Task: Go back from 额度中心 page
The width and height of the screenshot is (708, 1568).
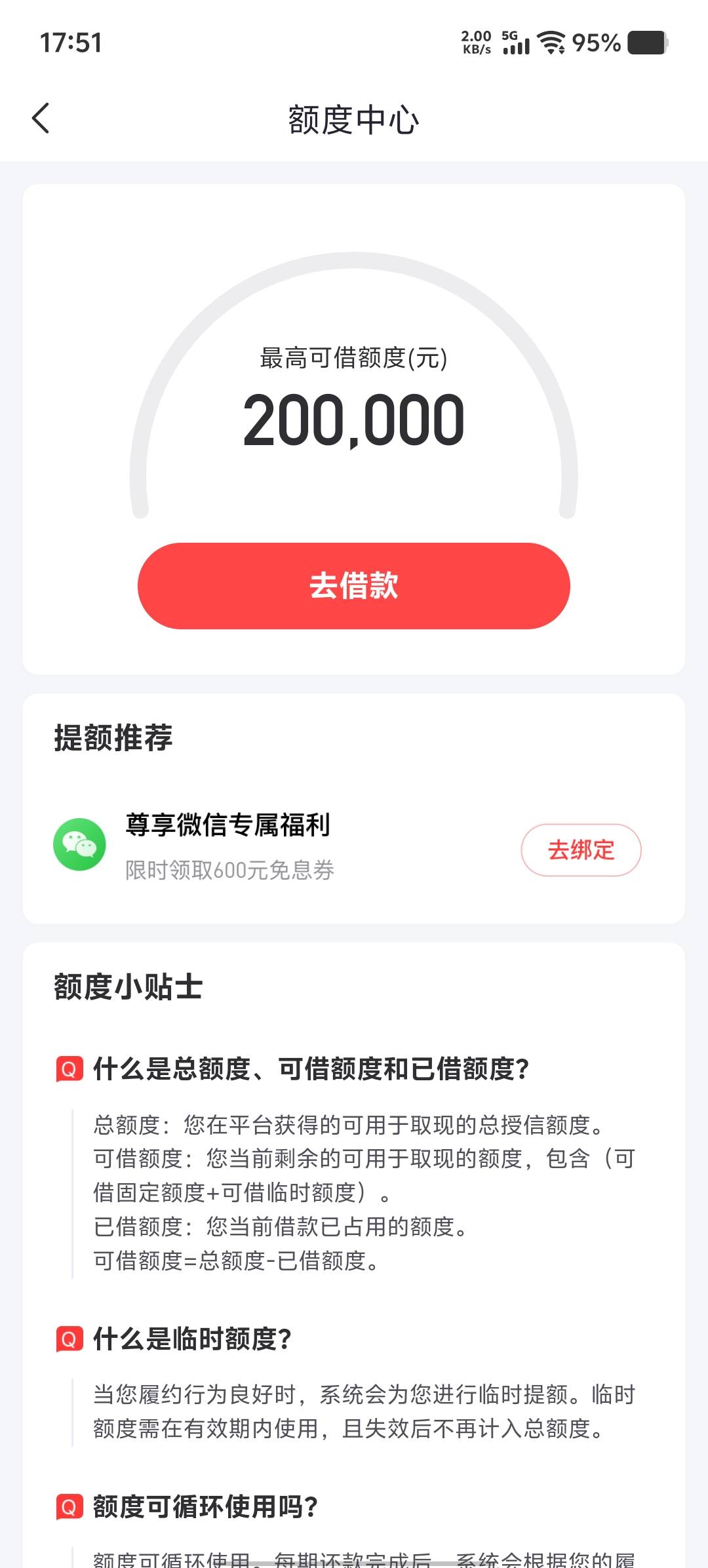Action: tap(41, 119)
